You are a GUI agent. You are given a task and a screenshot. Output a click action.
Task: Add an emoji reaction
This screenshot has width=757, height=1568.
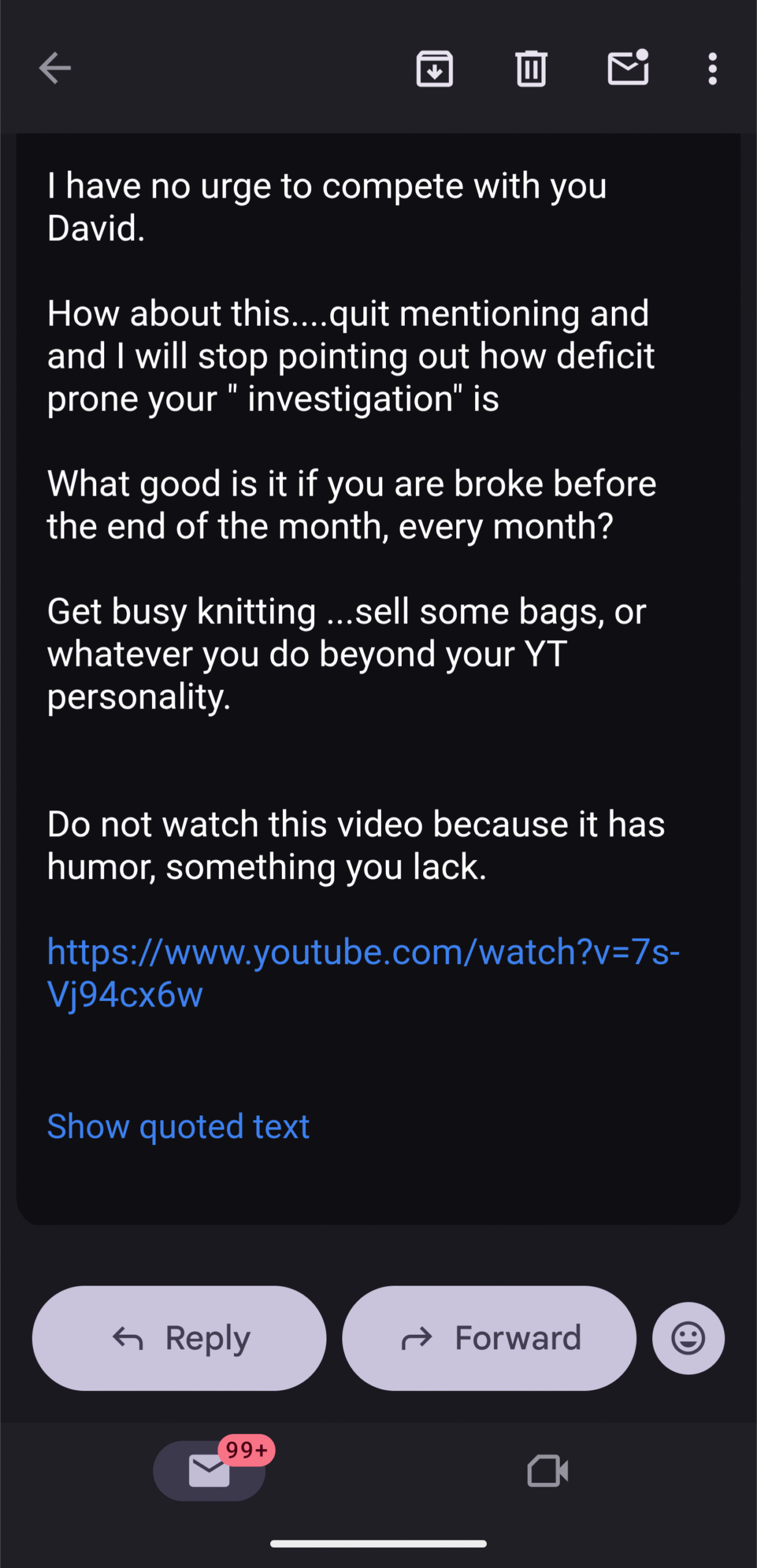tap(688, 1338)
